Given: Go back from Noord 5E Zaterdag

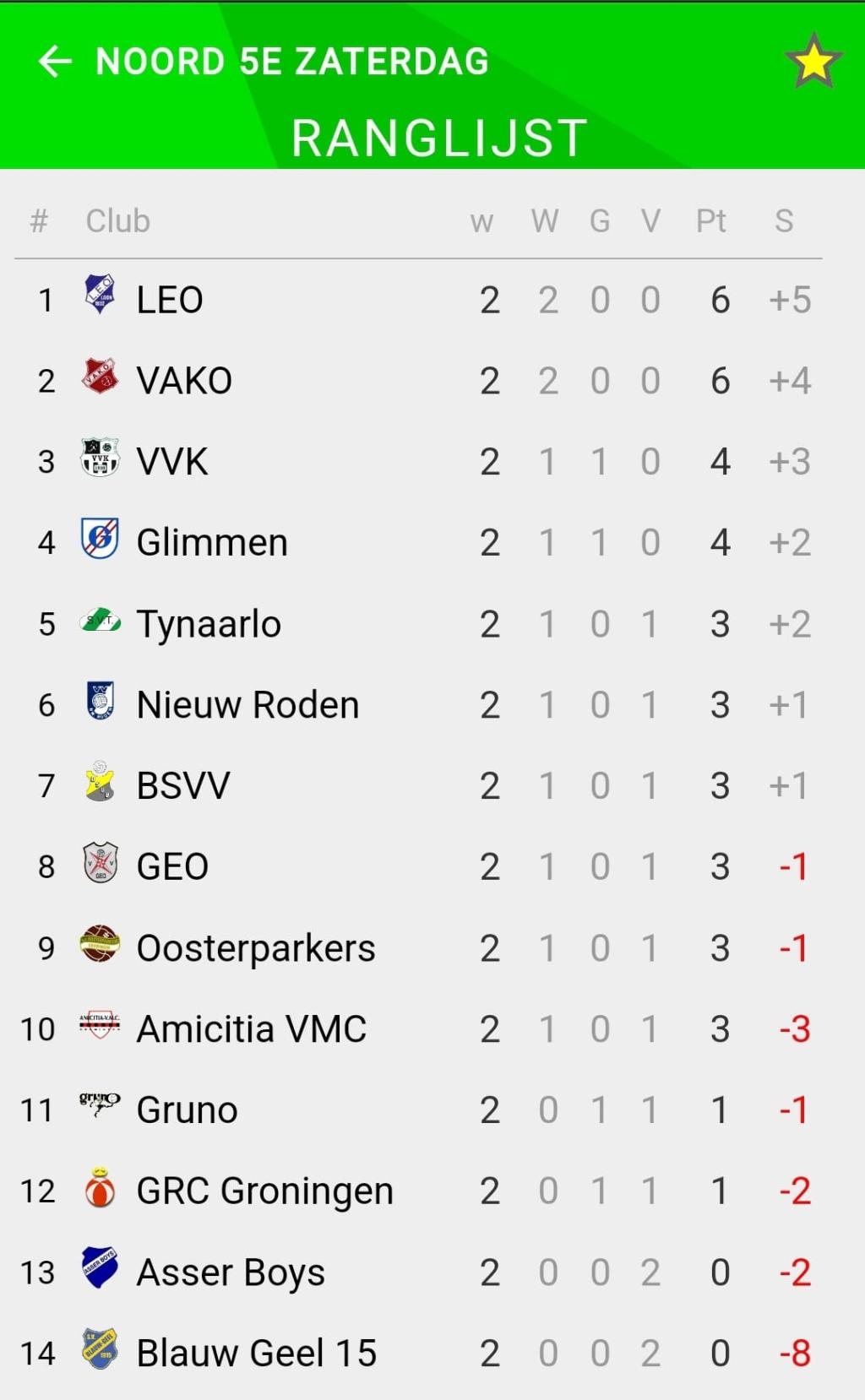Looking at the screenshot, I should point(56,62).
